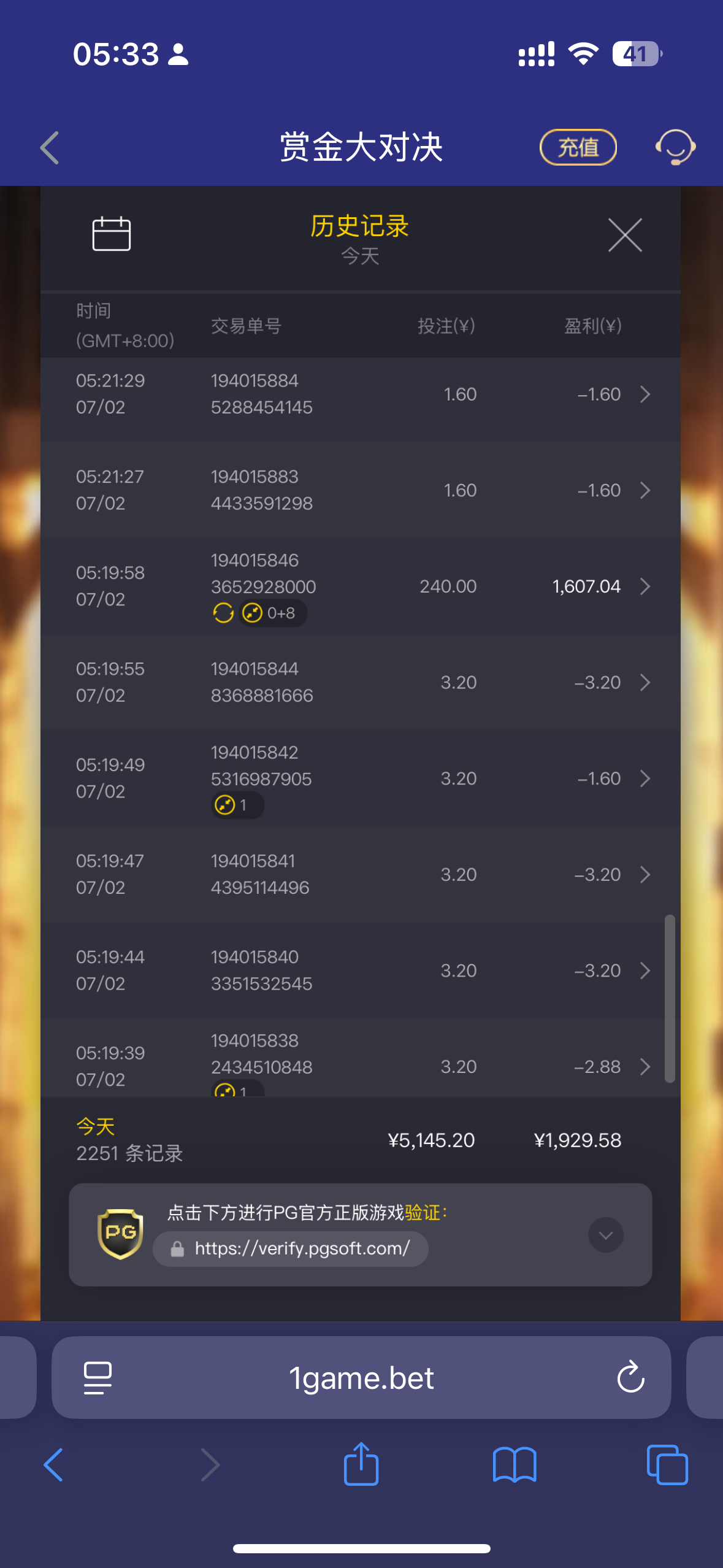
Task: Open Safari tabs overview
Action: 667,1465
